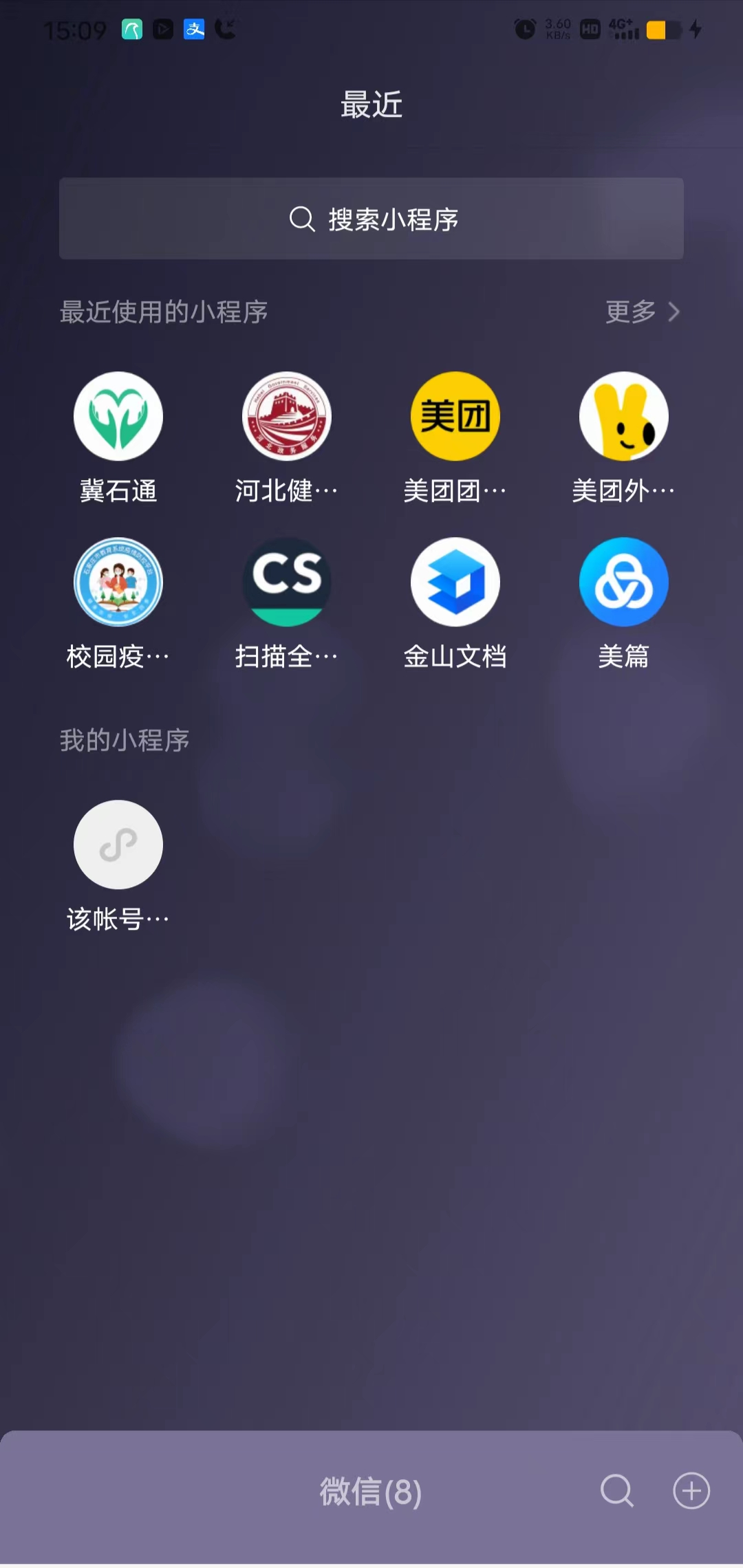Tap the search icon in the 微信 bar
Viewport: 743px width, 1568px height.
tap(616, 1491)
